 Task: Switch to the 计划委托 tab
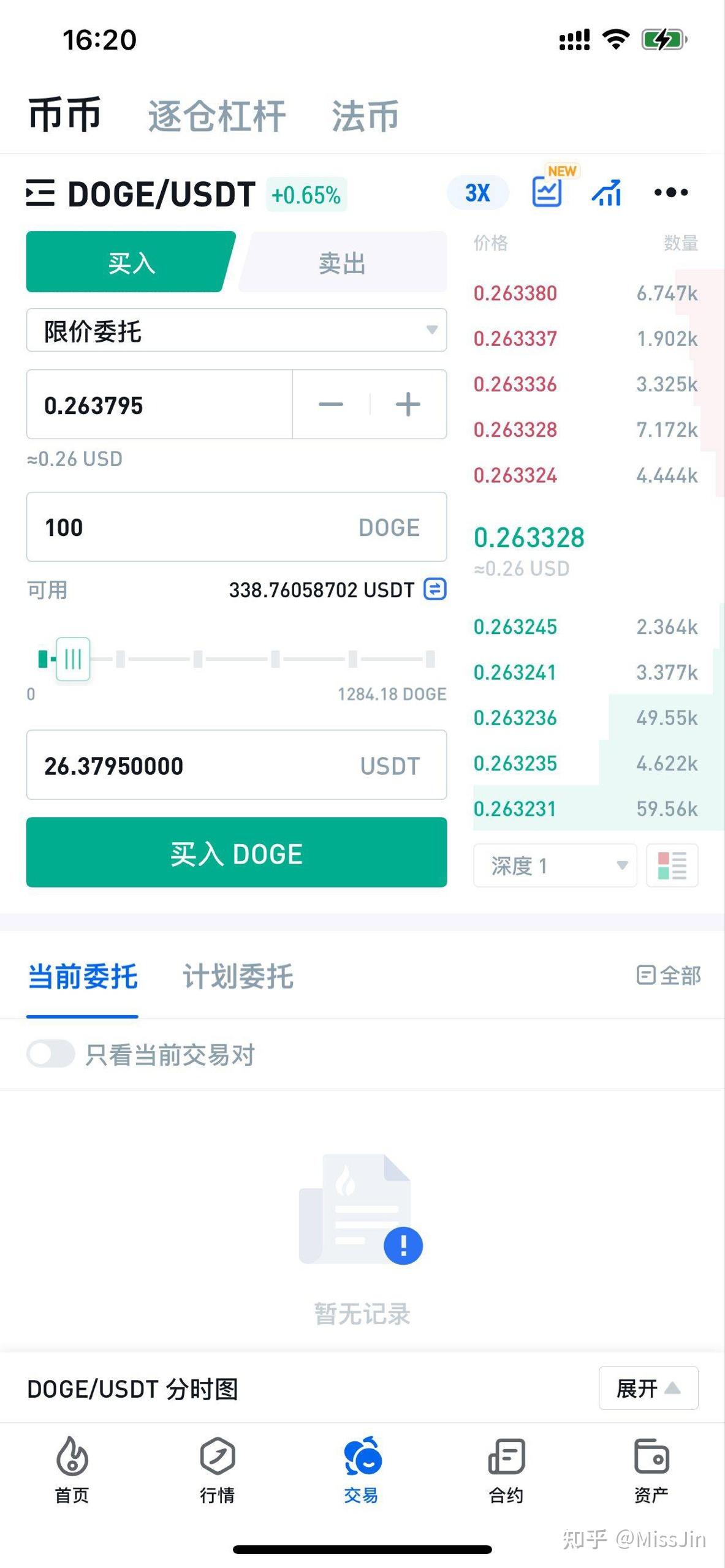[x=238, y=976]
